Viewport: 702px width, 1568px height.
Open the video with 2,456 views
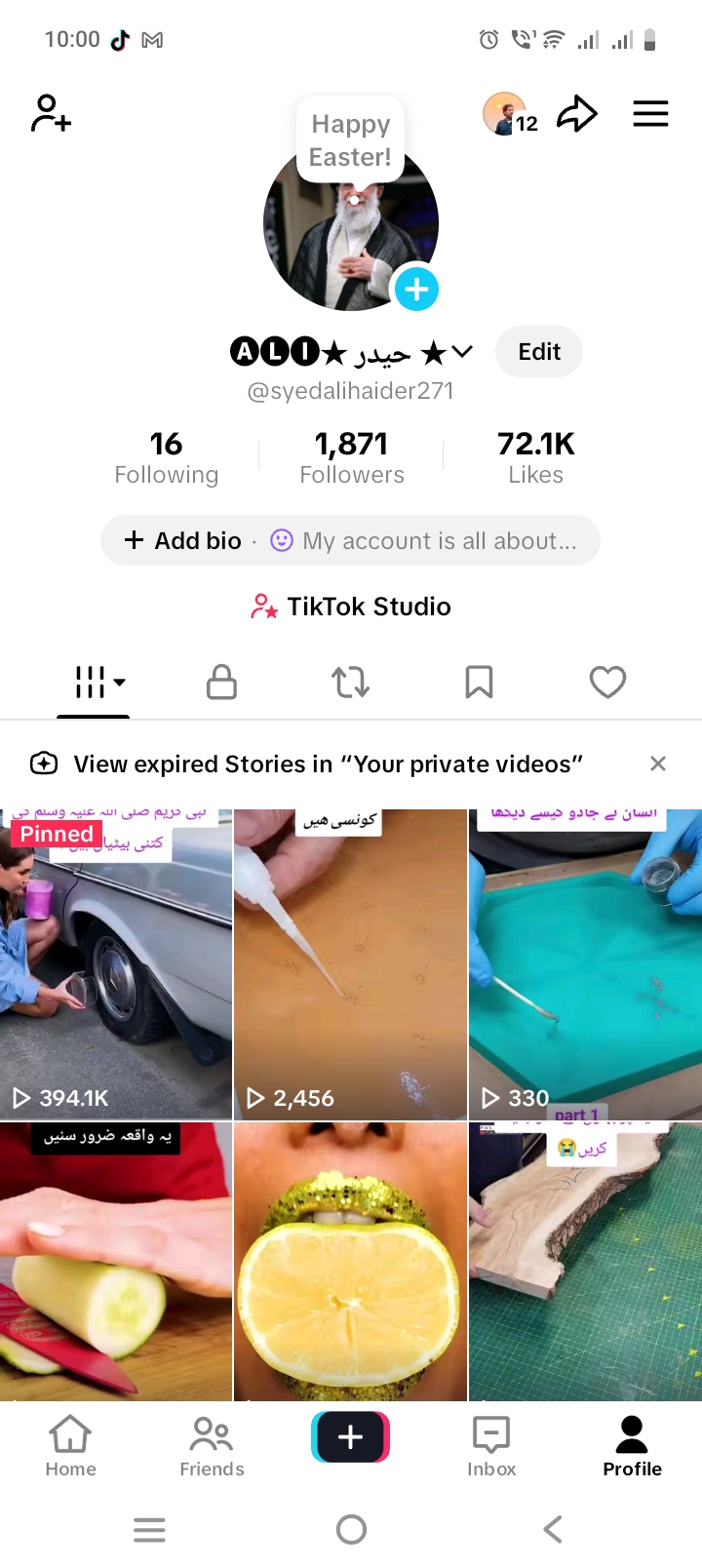coord(350,965)
